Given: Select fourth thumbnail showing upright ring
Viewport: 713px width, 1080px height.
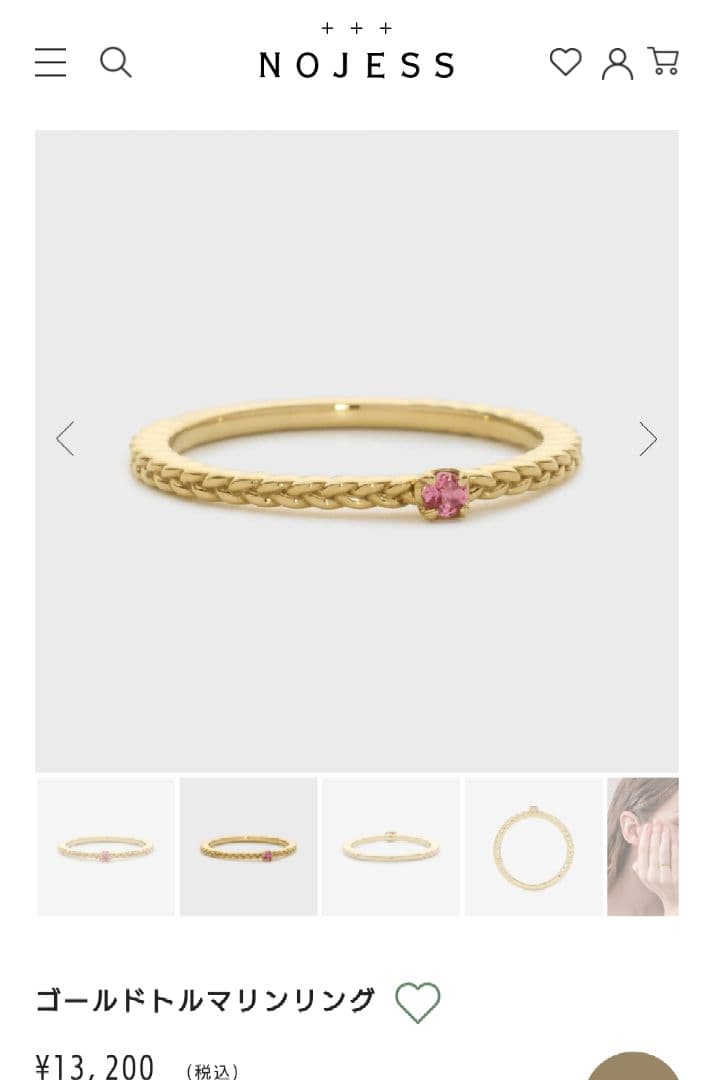Looking at the screenshot, I should pos(533,847).
